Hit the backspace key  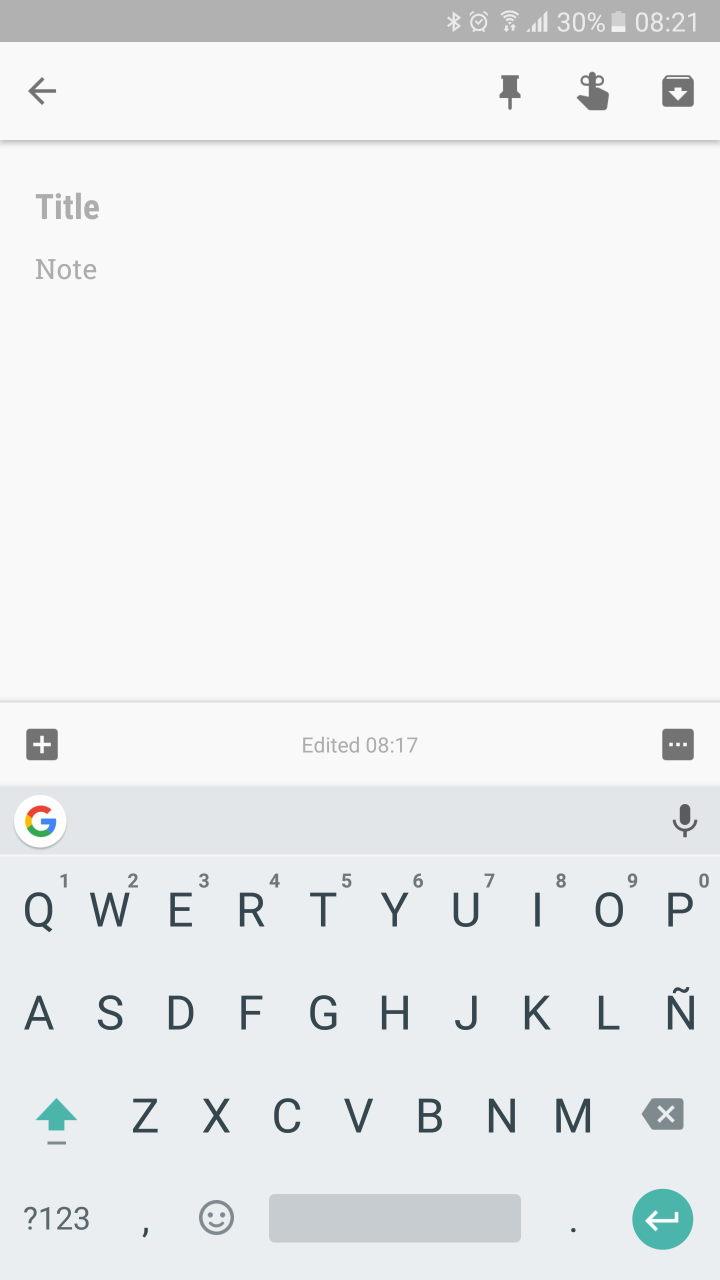pos(663,1114)
